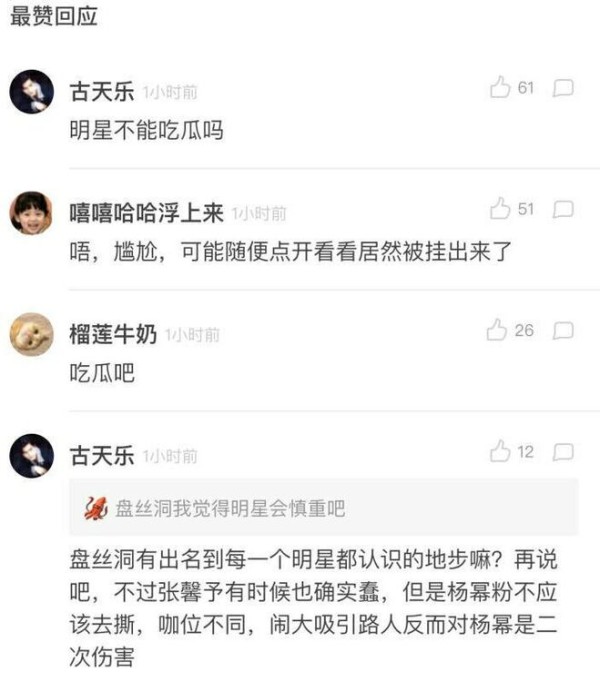View 古天乐's profile from first comment
Screen dimensions: 600x691
(x=31, y=92)
